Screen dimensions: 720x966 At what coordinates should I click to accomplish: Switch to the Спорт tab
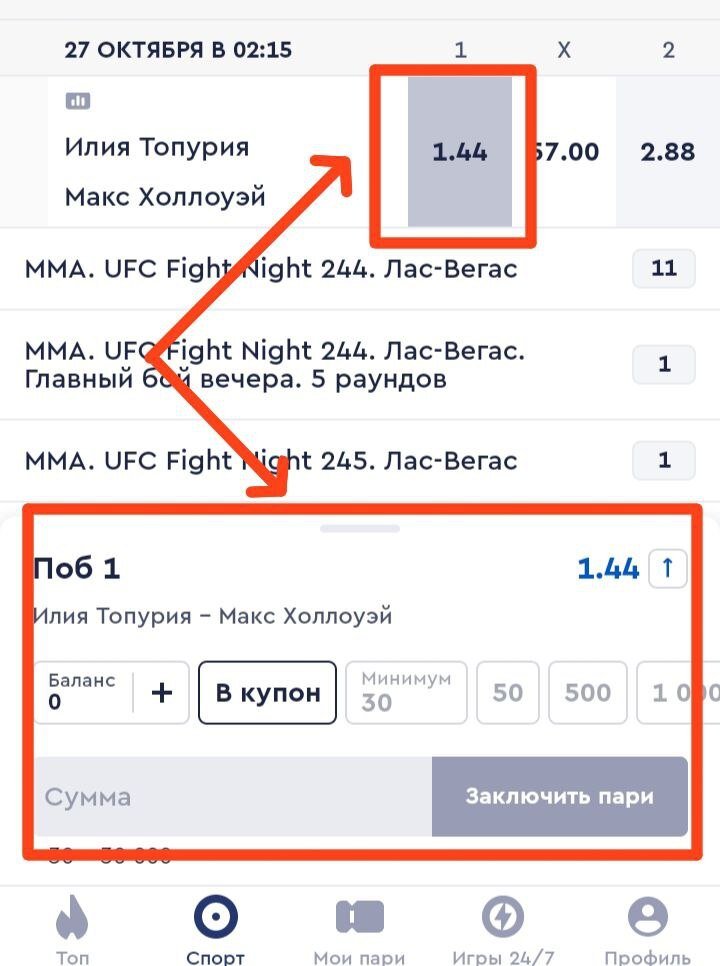pyautogui.click(x=216, y=930)
